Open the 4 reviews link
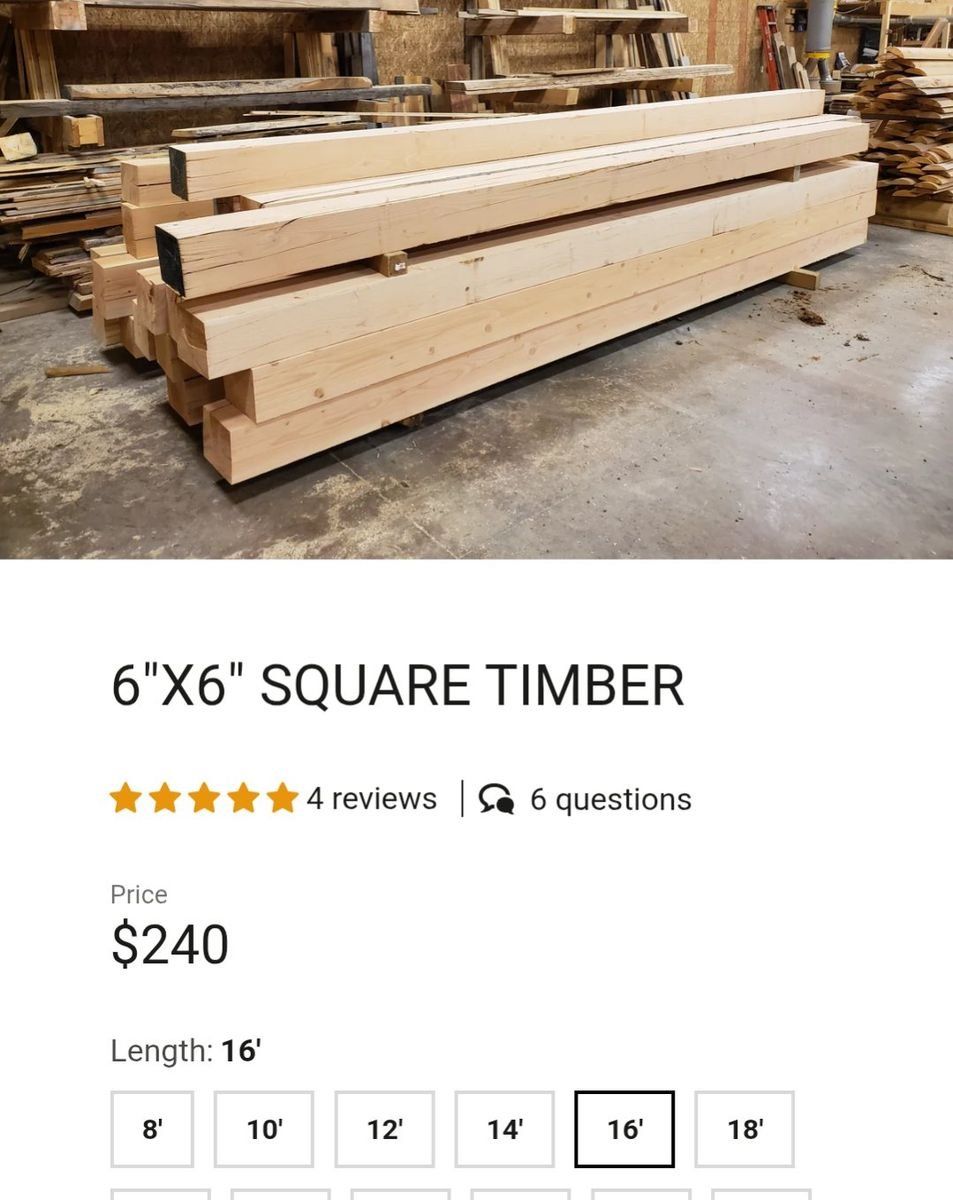Viewport: 953px width, 1200px height. [x=371, y=798]
